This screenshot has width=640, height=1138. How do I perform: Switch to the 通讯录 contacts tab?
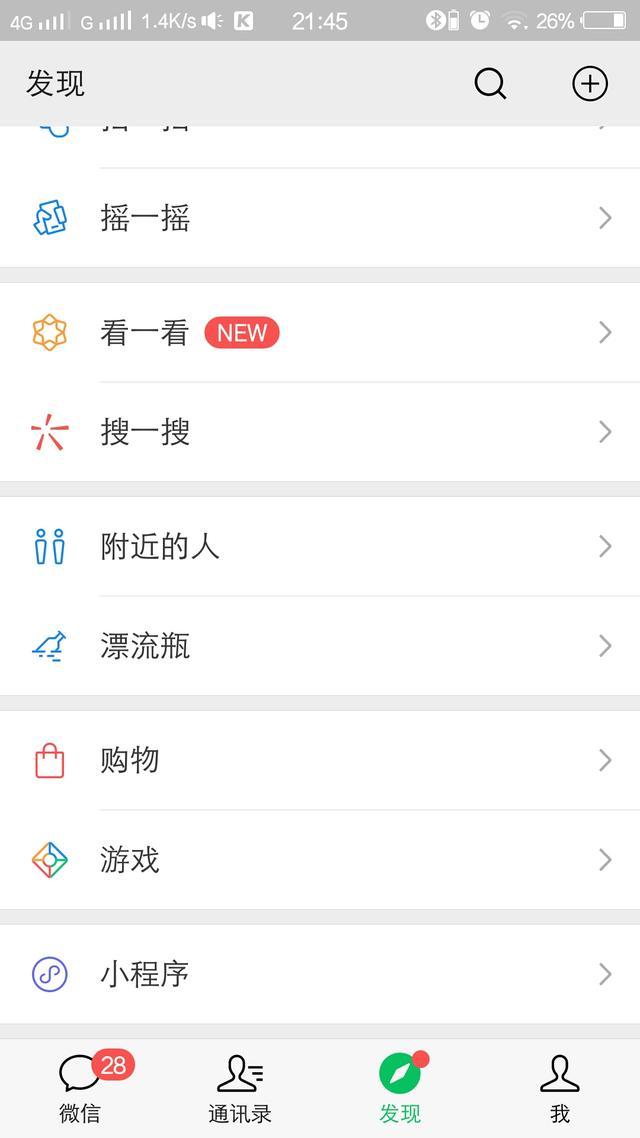240,1088
